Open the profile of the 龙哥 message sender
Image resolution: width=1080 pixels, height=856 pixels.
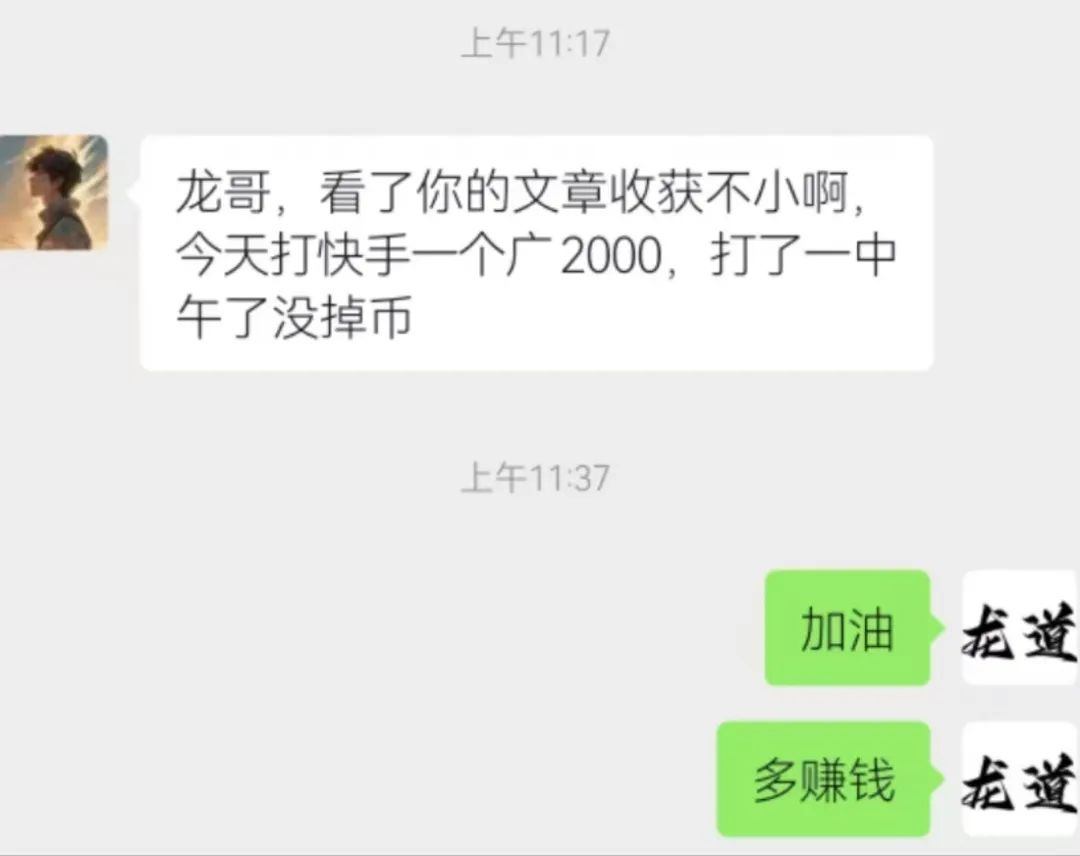click(53, 193)
